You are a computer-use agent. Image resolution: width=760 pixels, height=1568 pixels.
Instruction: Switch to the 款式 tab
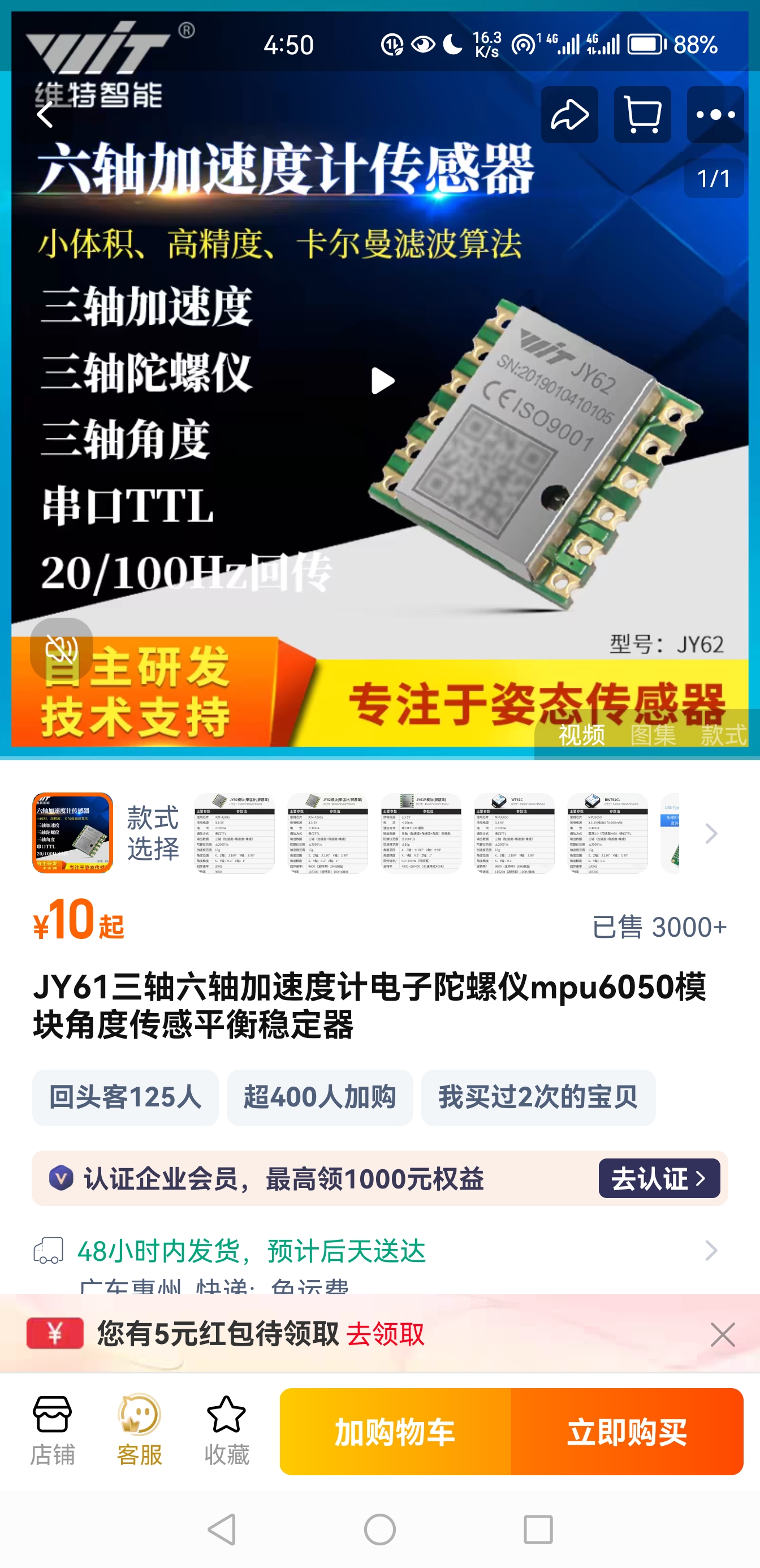click(723, 735)
